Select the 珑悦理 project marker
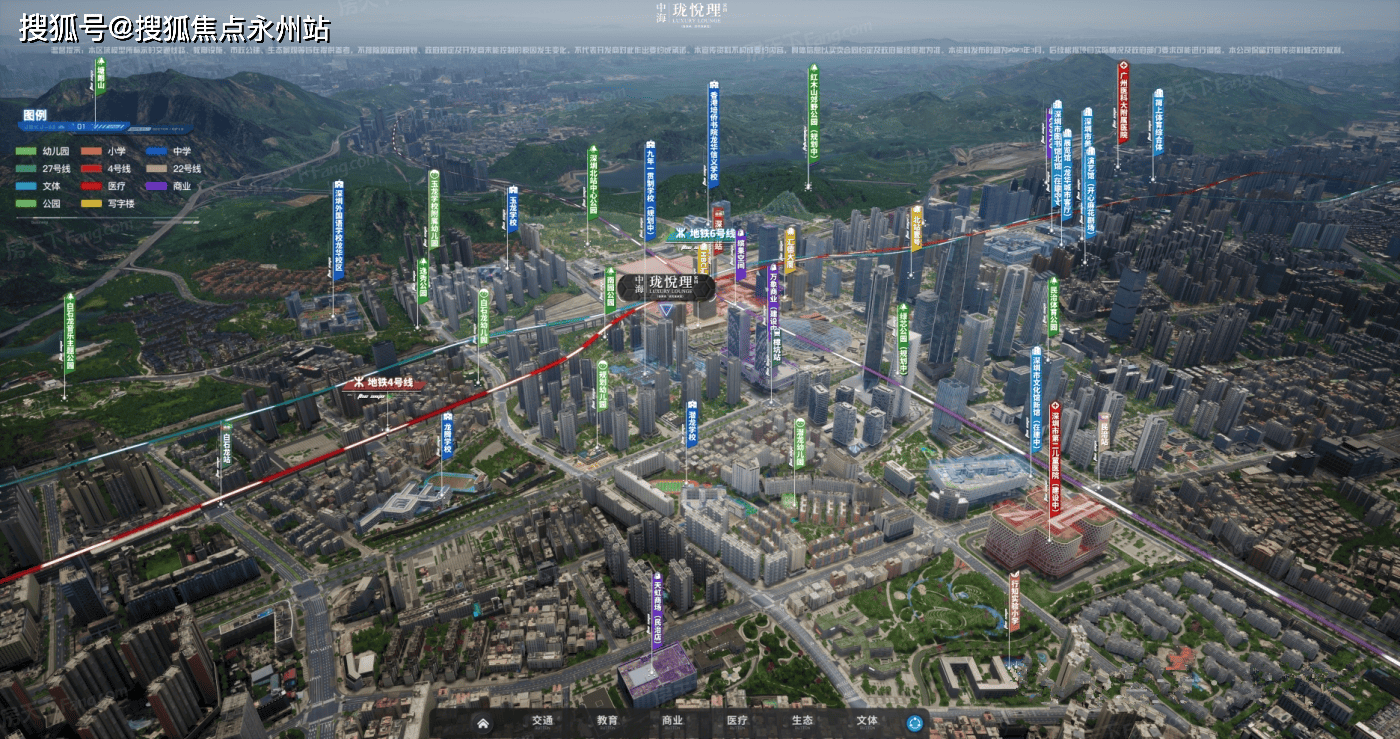 [667, 287]
